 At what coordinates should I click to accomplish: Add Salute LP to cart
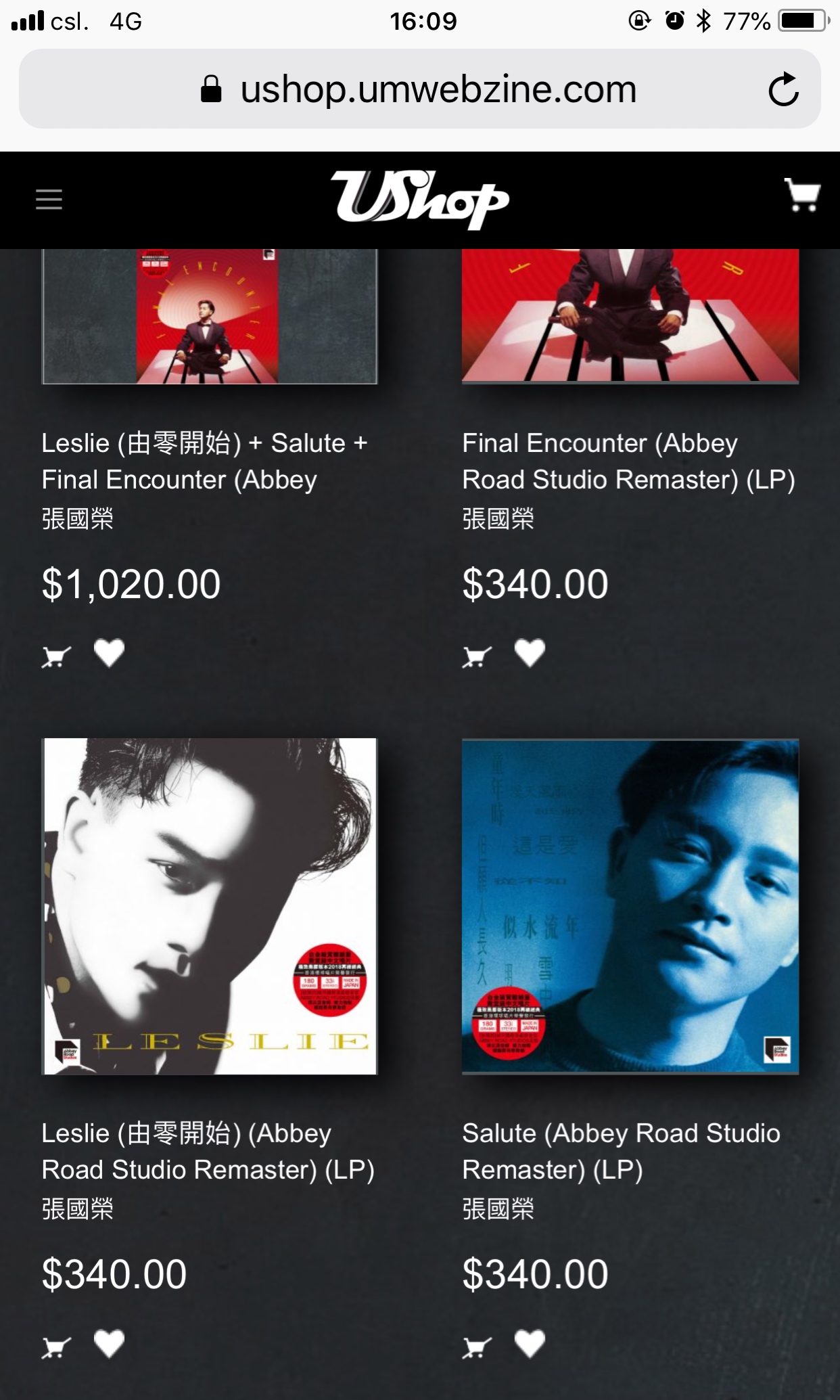pyautogui.click(x=477, y=1345)
